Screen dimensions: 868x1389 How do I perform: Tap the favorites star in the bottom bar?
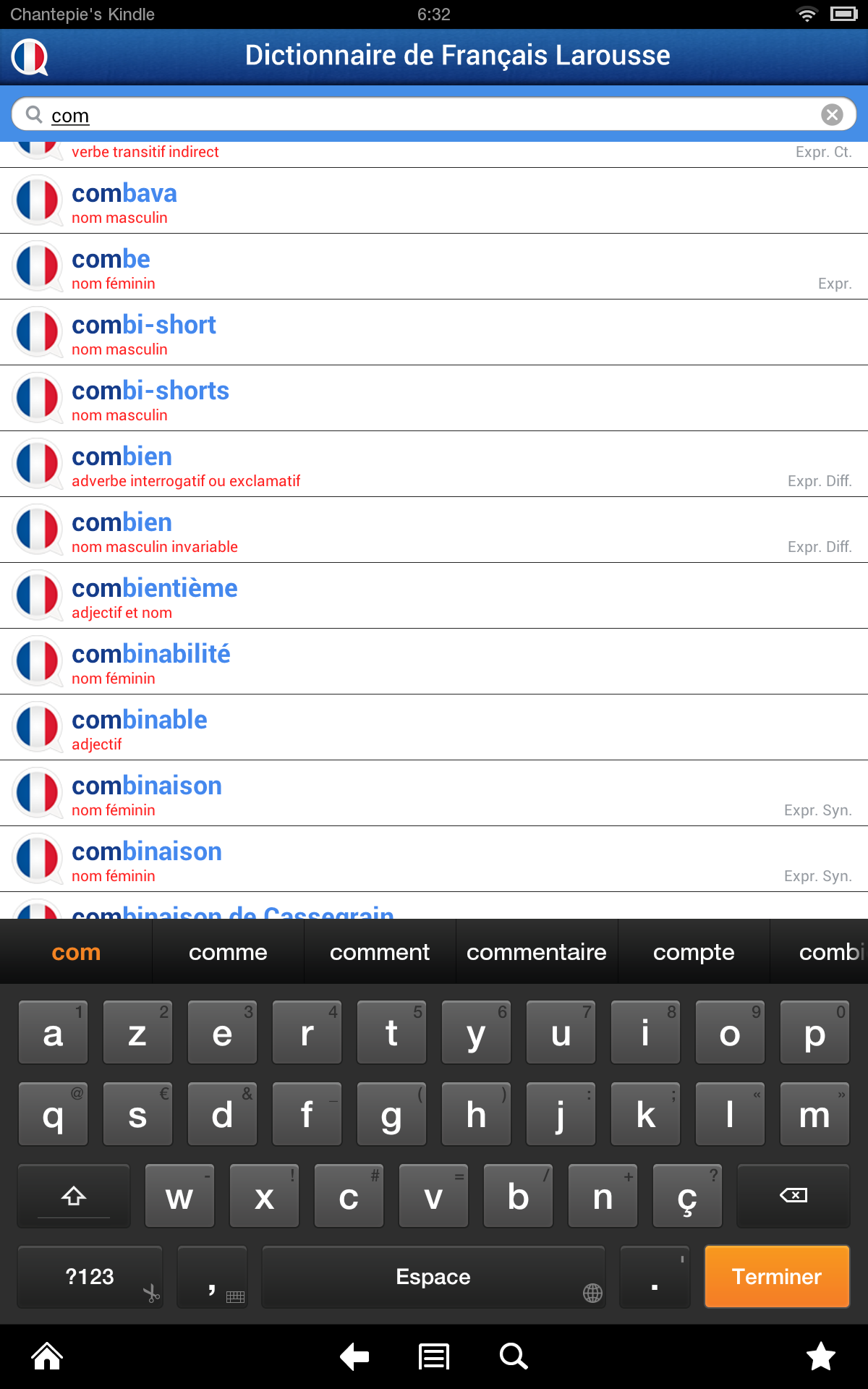pos(821,1356)
